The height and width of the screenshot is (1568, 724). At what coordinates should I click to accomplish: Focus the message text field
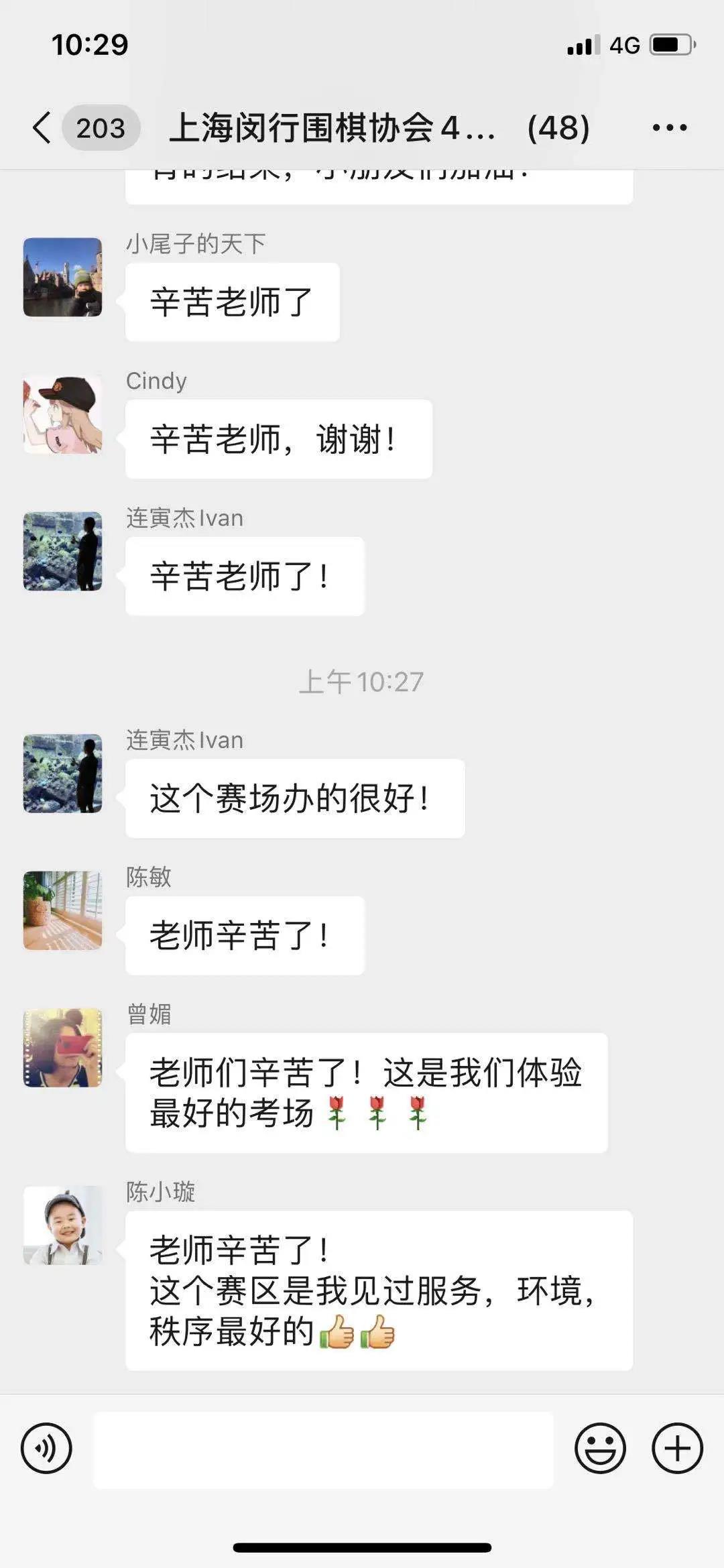click(x=323, y=1449)
